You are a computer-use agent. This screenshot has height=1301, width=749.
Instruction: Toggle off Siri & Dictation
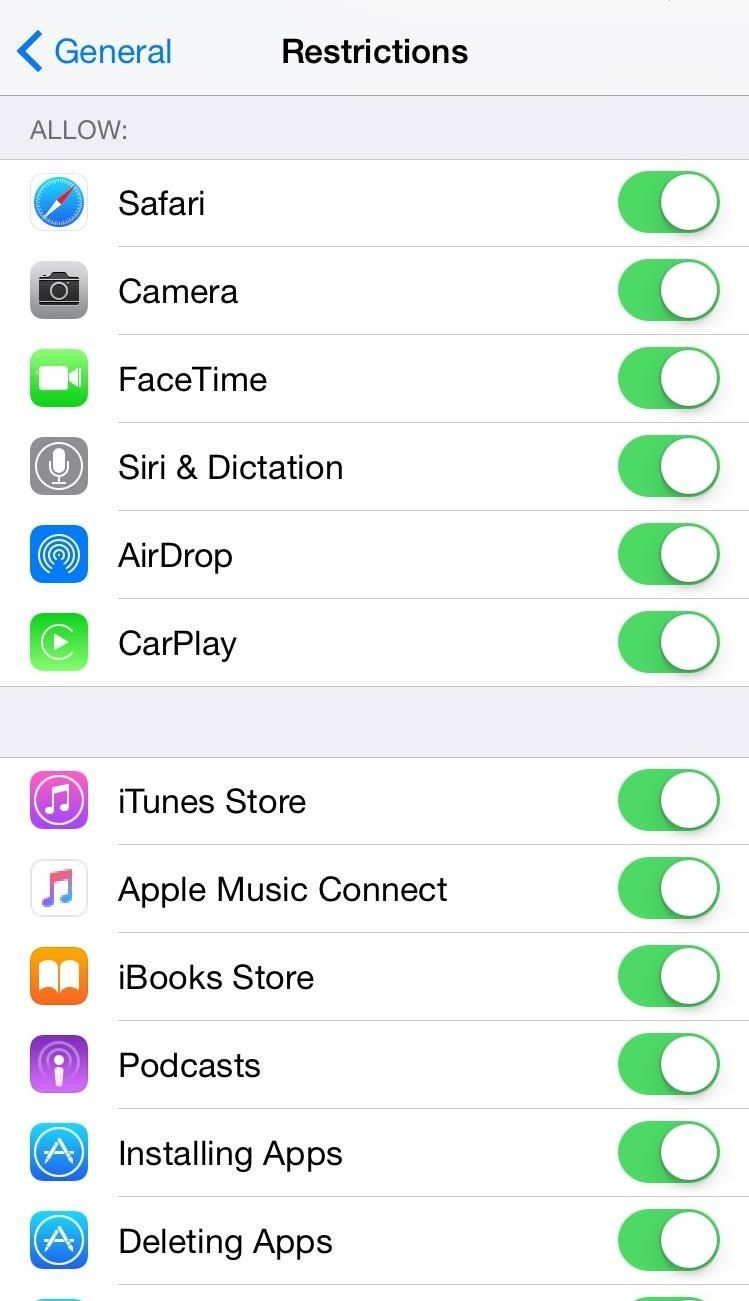pos(667,466)
